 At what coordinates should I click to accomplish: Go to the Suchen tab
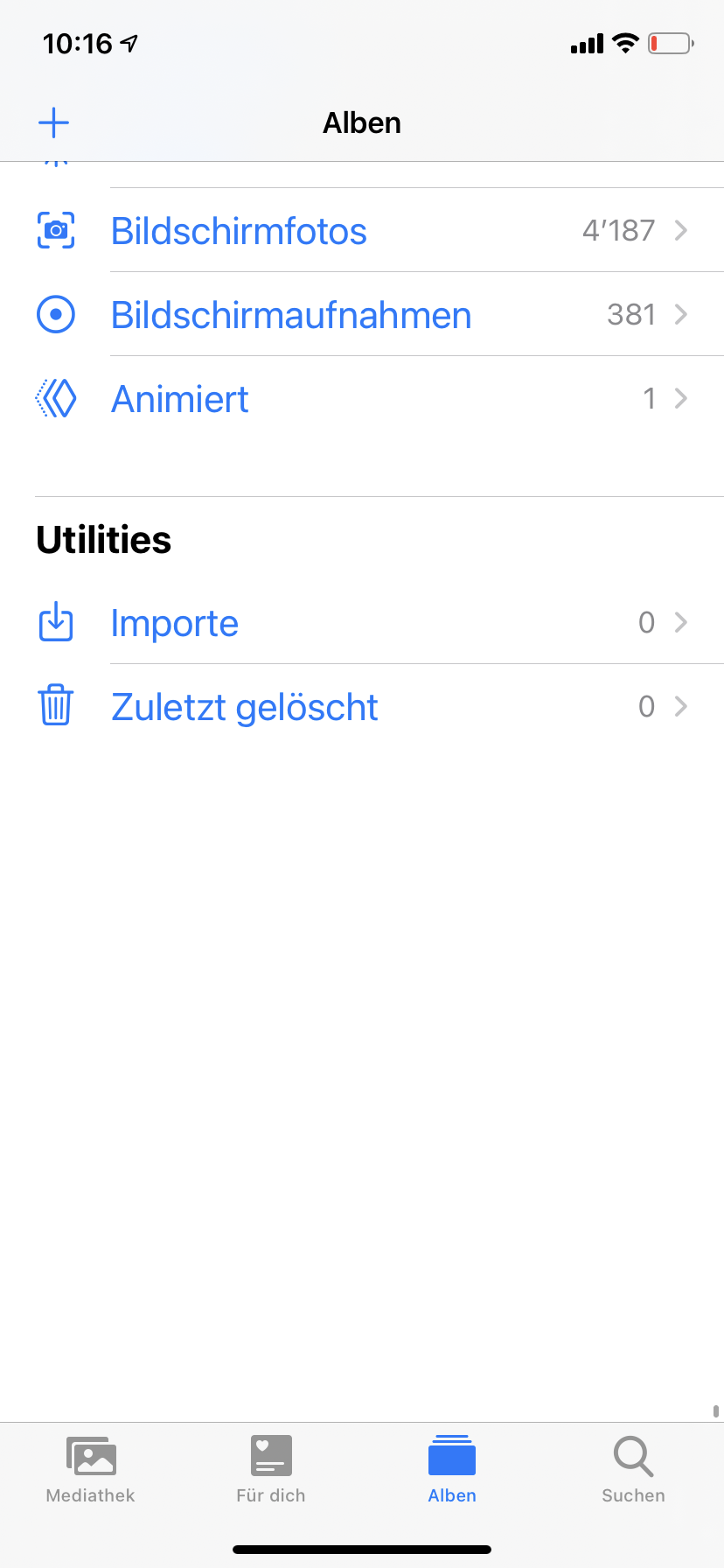633,1470
